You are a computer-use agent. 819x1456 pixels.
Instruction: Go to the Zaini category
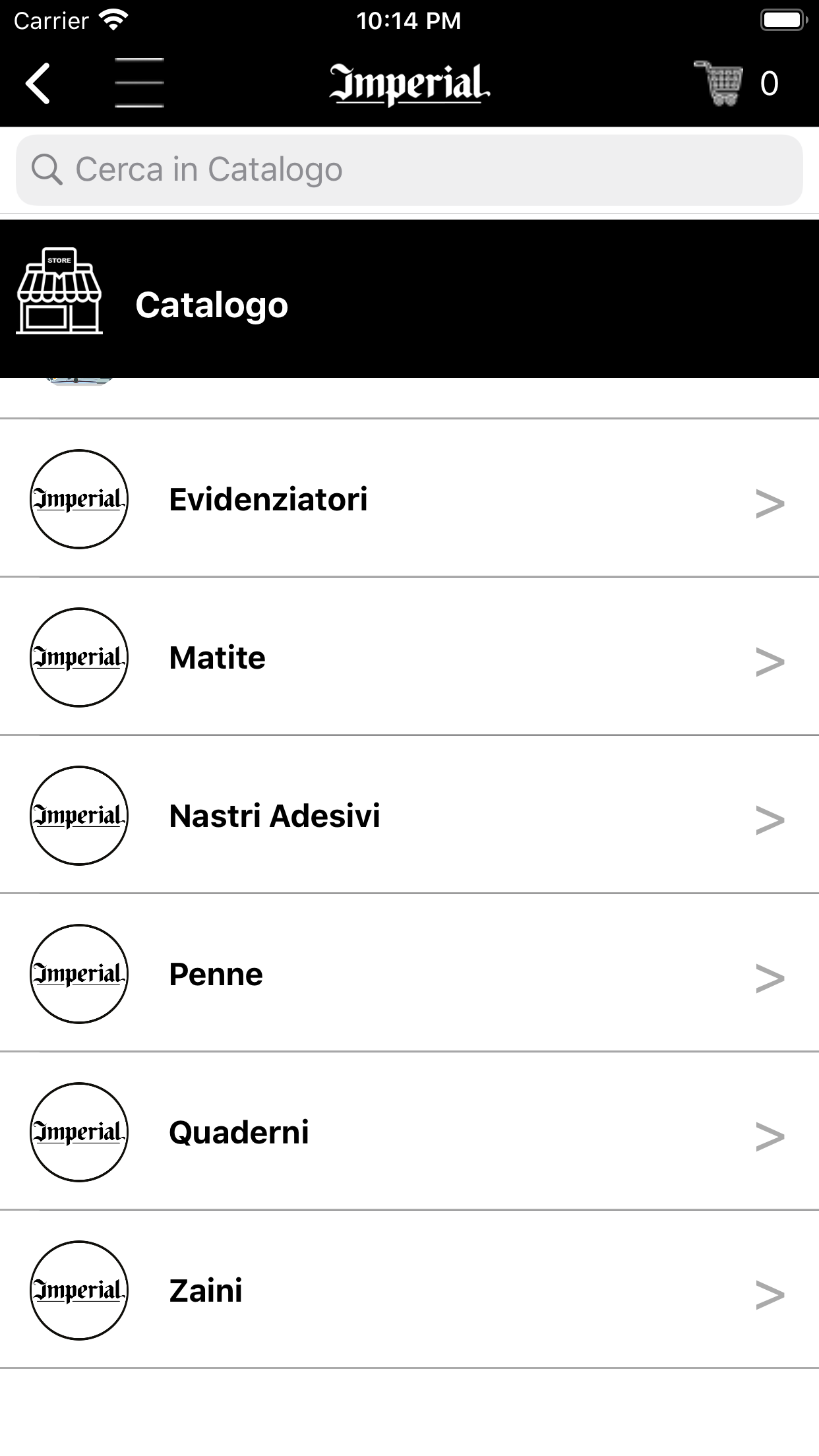point(409,1290)
